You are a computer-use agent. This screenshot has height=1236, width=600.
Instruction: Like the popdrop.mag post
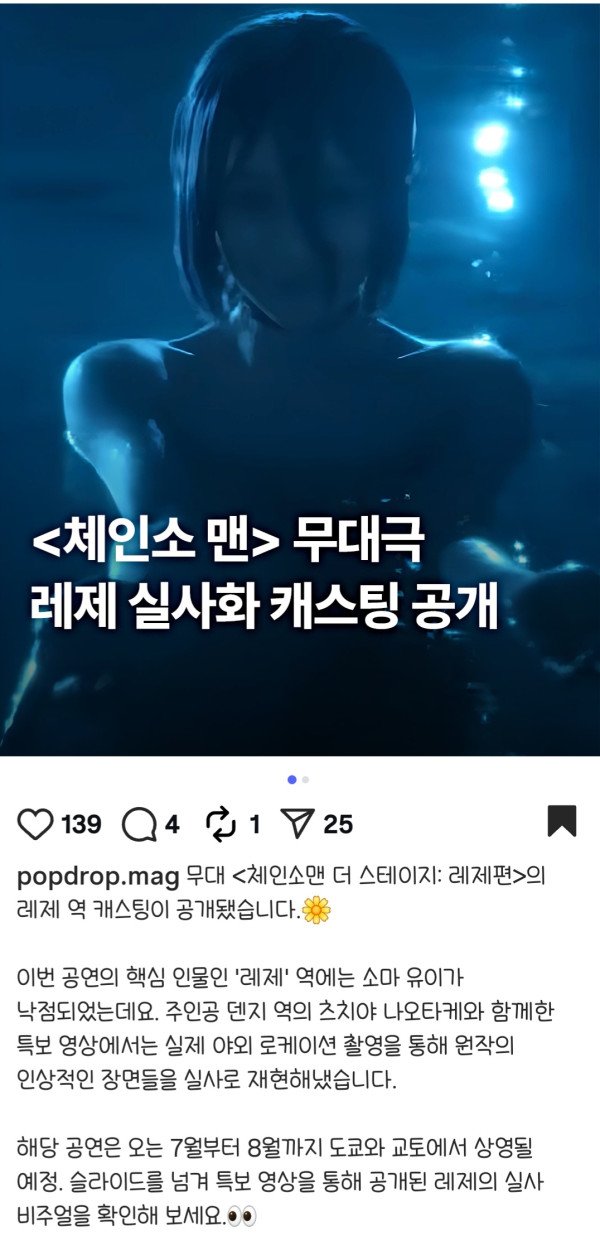coord(36,824)
